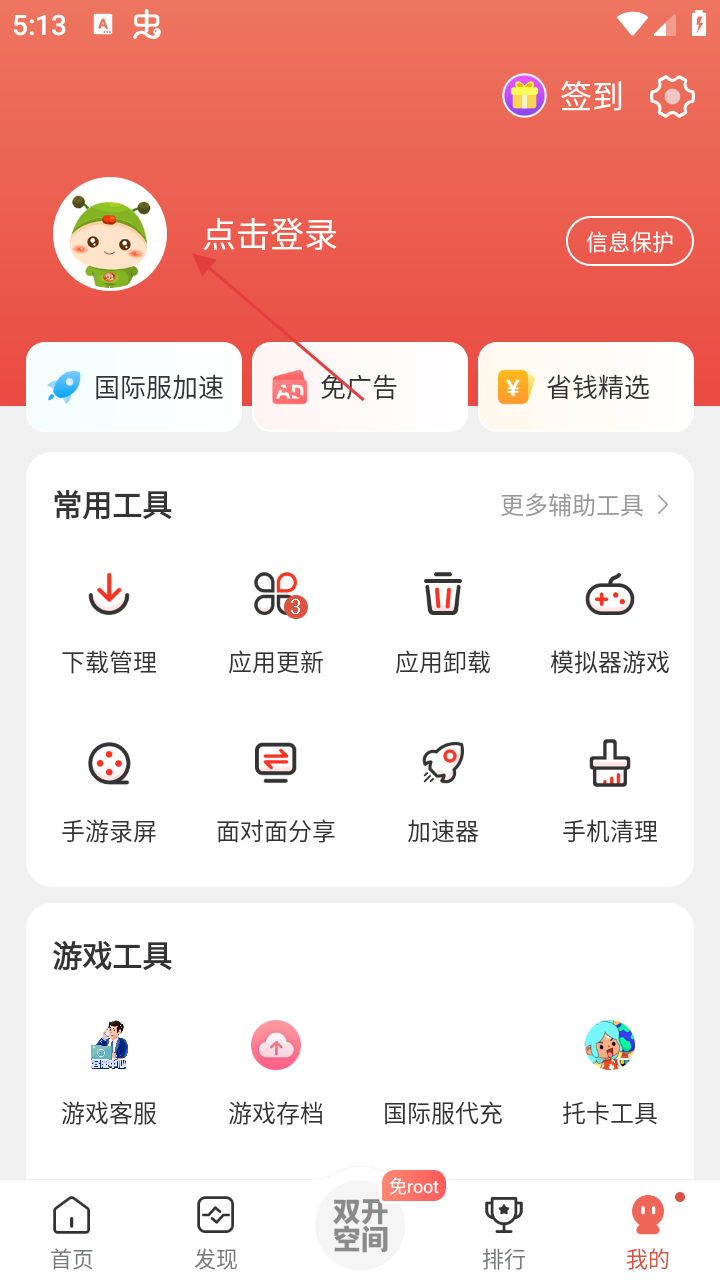The width and height of the screenshot is (720, 1280).
Task: Launch 手机清理
Action: tap(610, 790)
